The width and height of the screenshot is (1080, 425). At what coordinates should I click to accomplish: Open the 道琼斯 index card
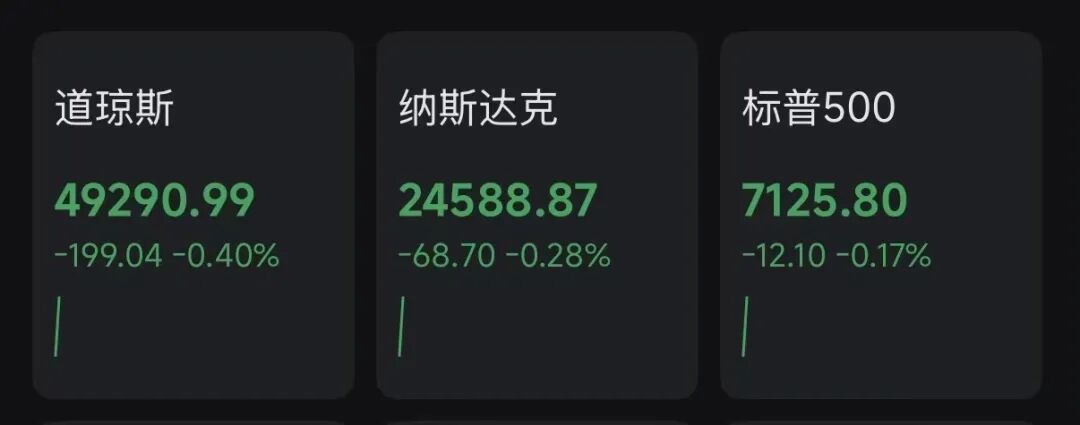[193, 215]
